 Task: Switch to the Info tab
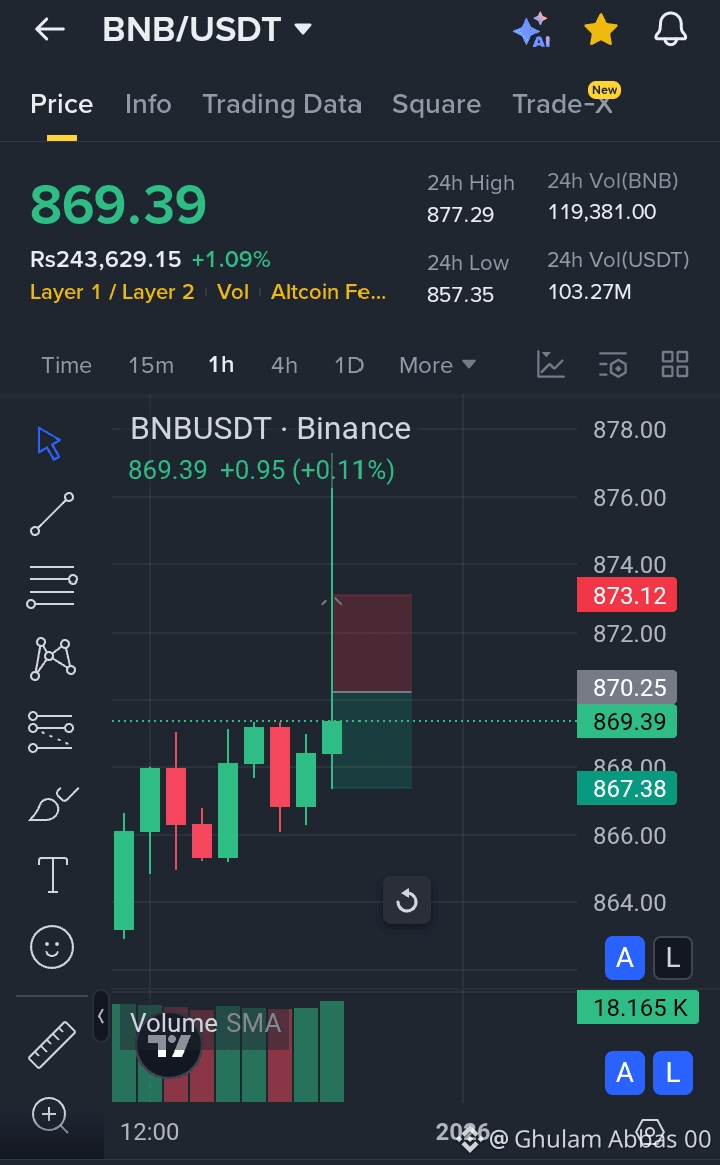click(x=148, y=104)
